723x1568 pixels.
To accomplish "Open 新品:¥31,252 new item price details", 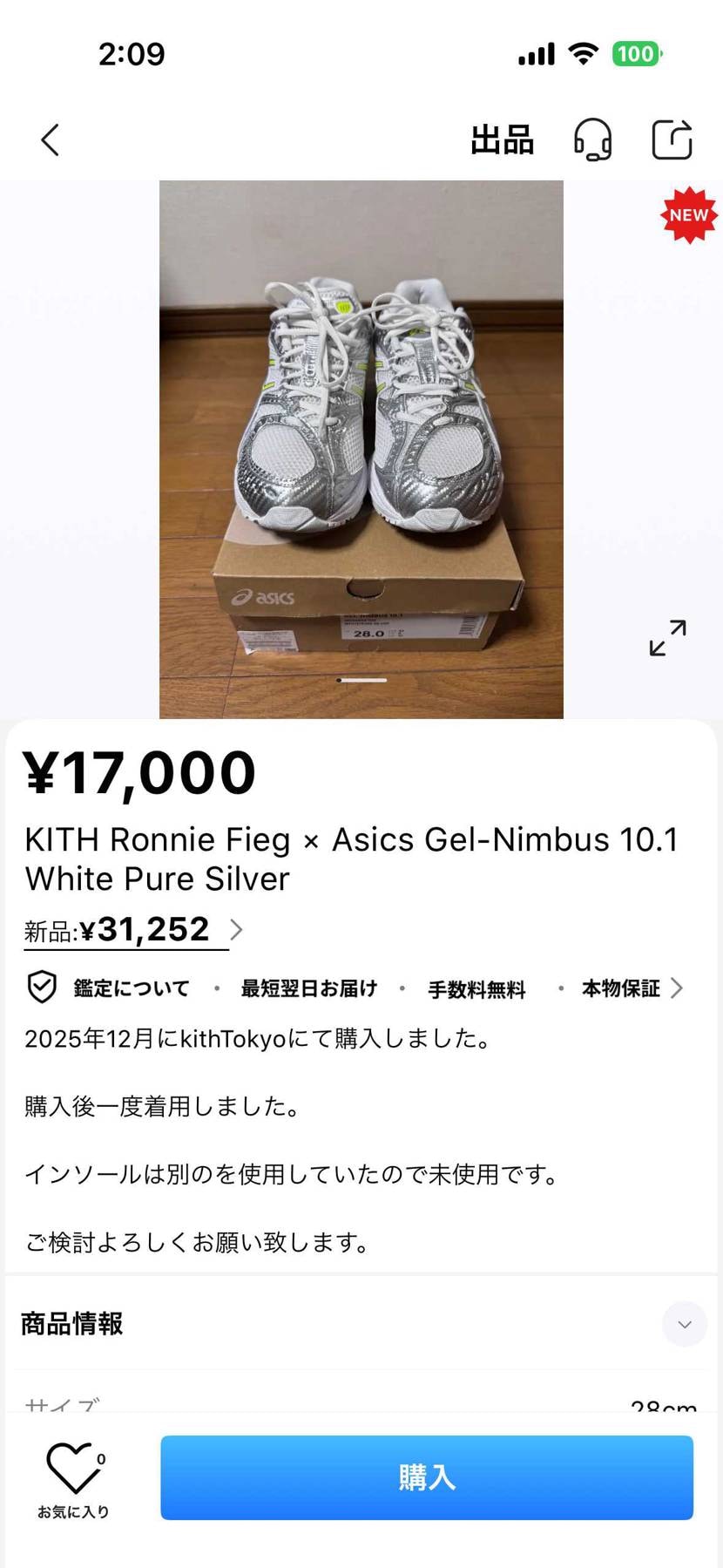I will click(131, 928).
